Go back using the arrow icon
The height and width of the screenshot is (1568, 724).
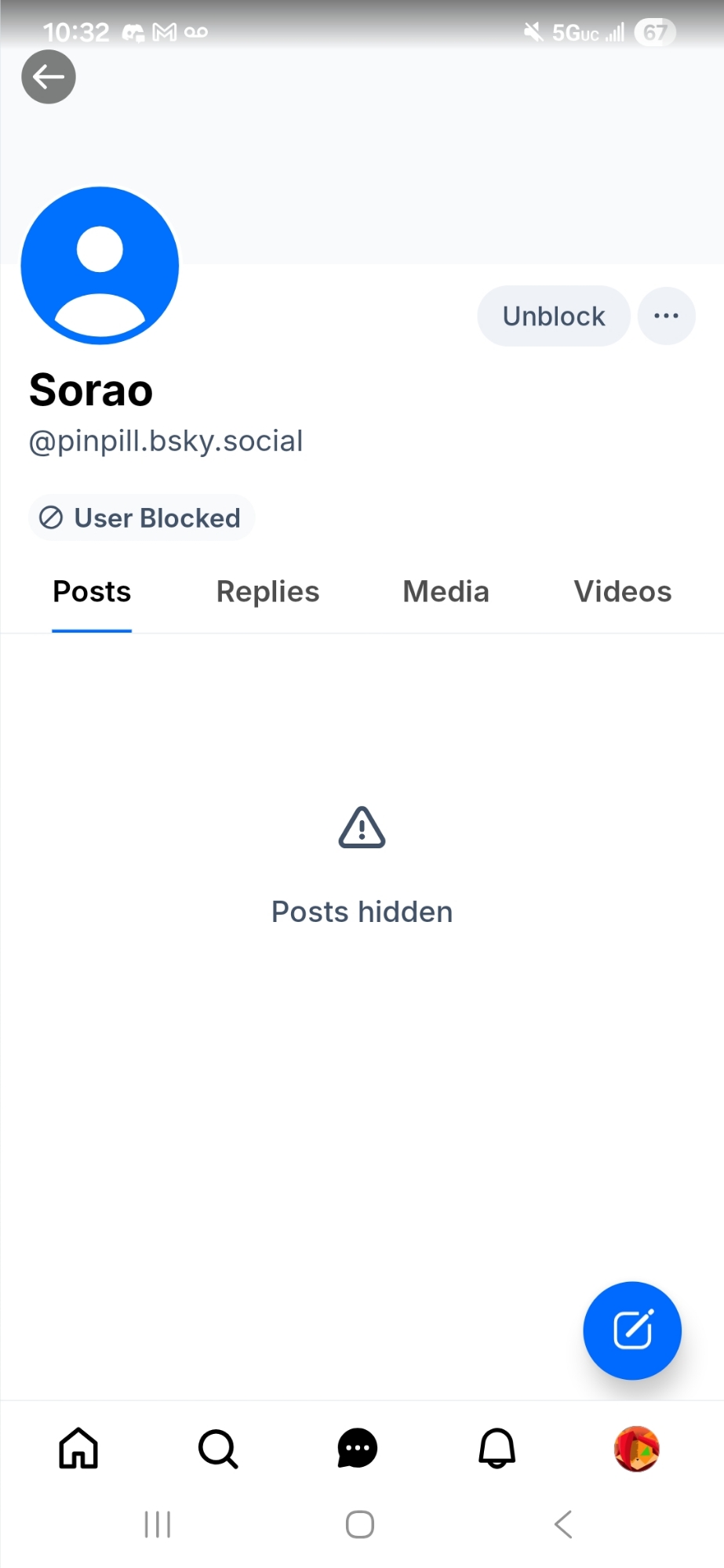click(x=49, y=77)
